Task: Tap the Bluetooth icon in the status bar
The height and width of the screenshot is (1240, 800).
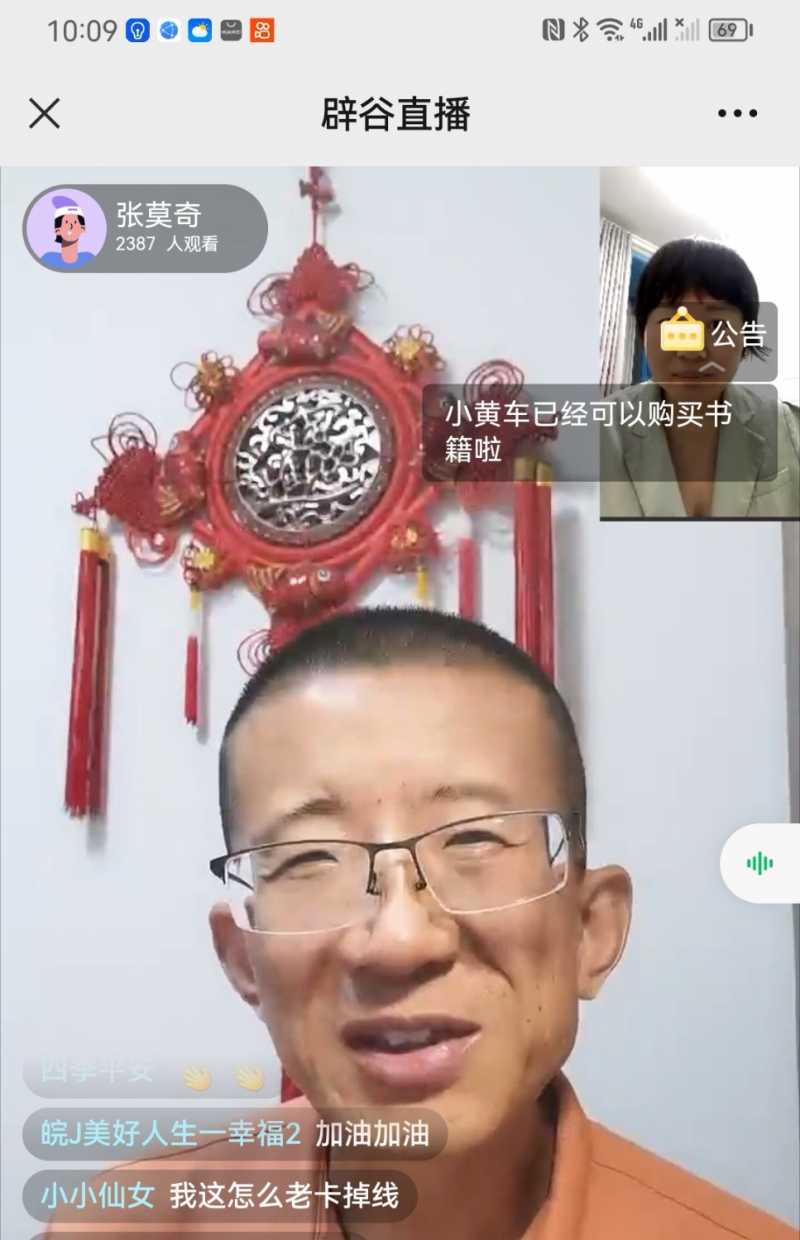Action: 579,30
